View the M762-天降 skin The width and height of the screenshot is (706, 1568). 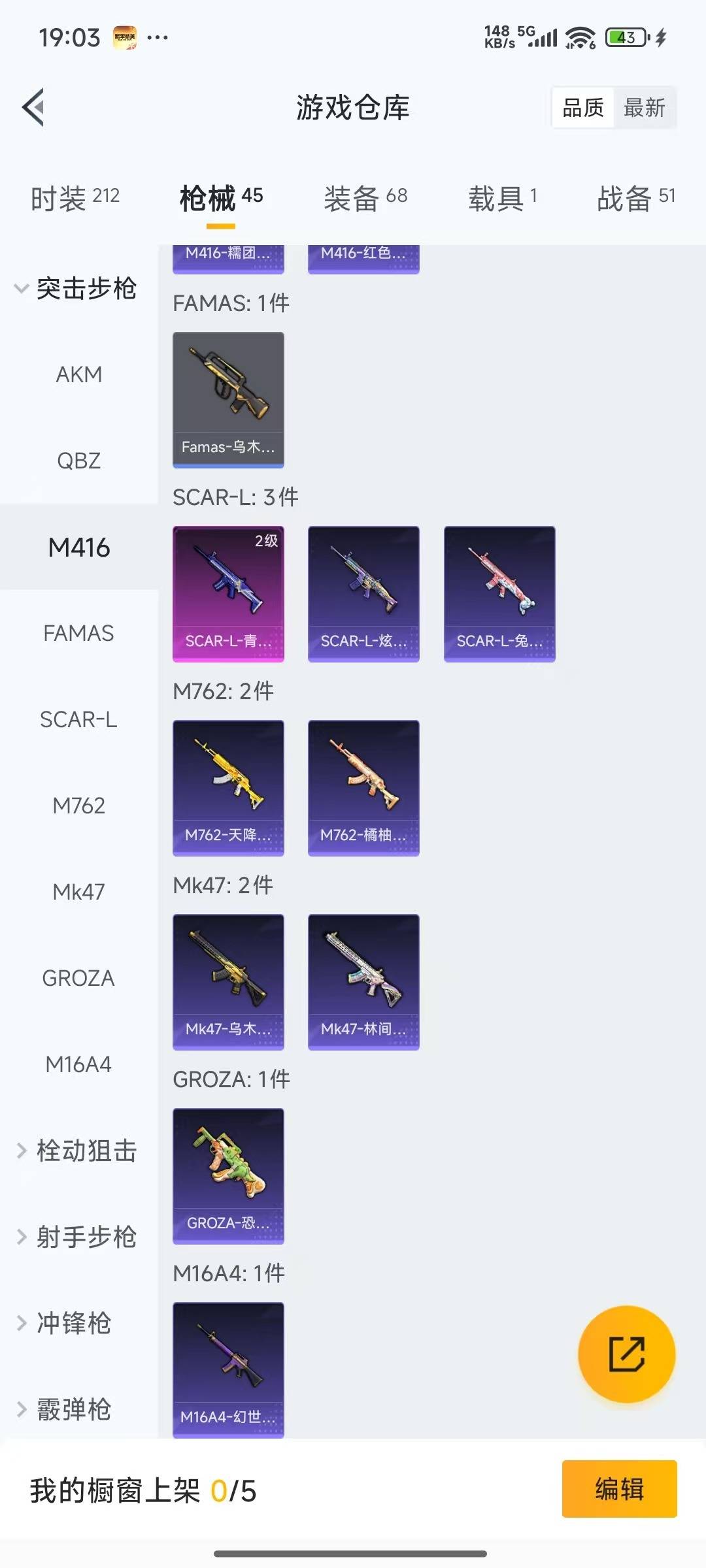[x=228, y=788]
